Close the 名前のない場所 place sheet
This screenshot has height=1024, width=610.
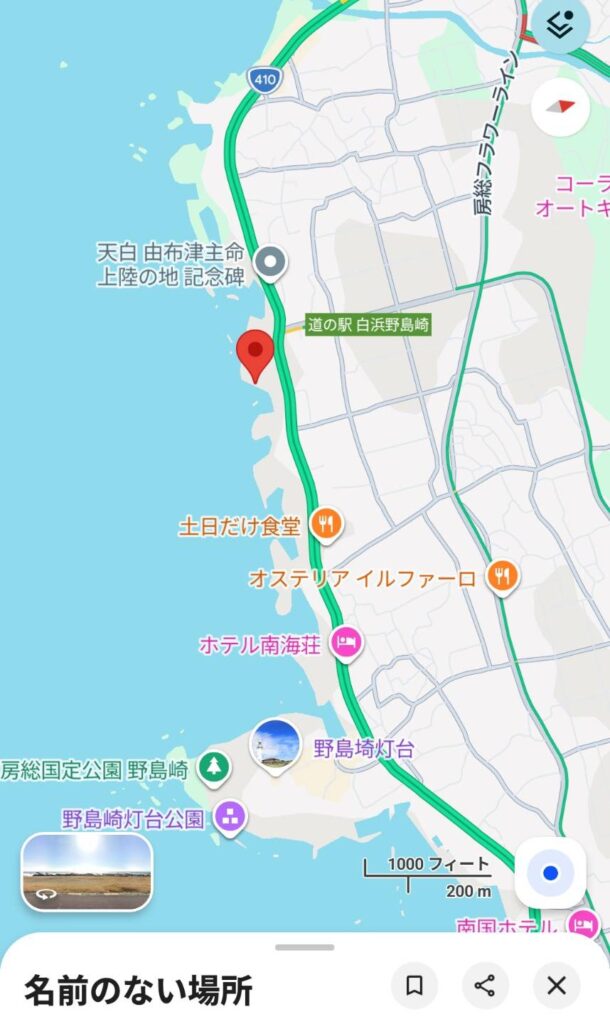557,986
